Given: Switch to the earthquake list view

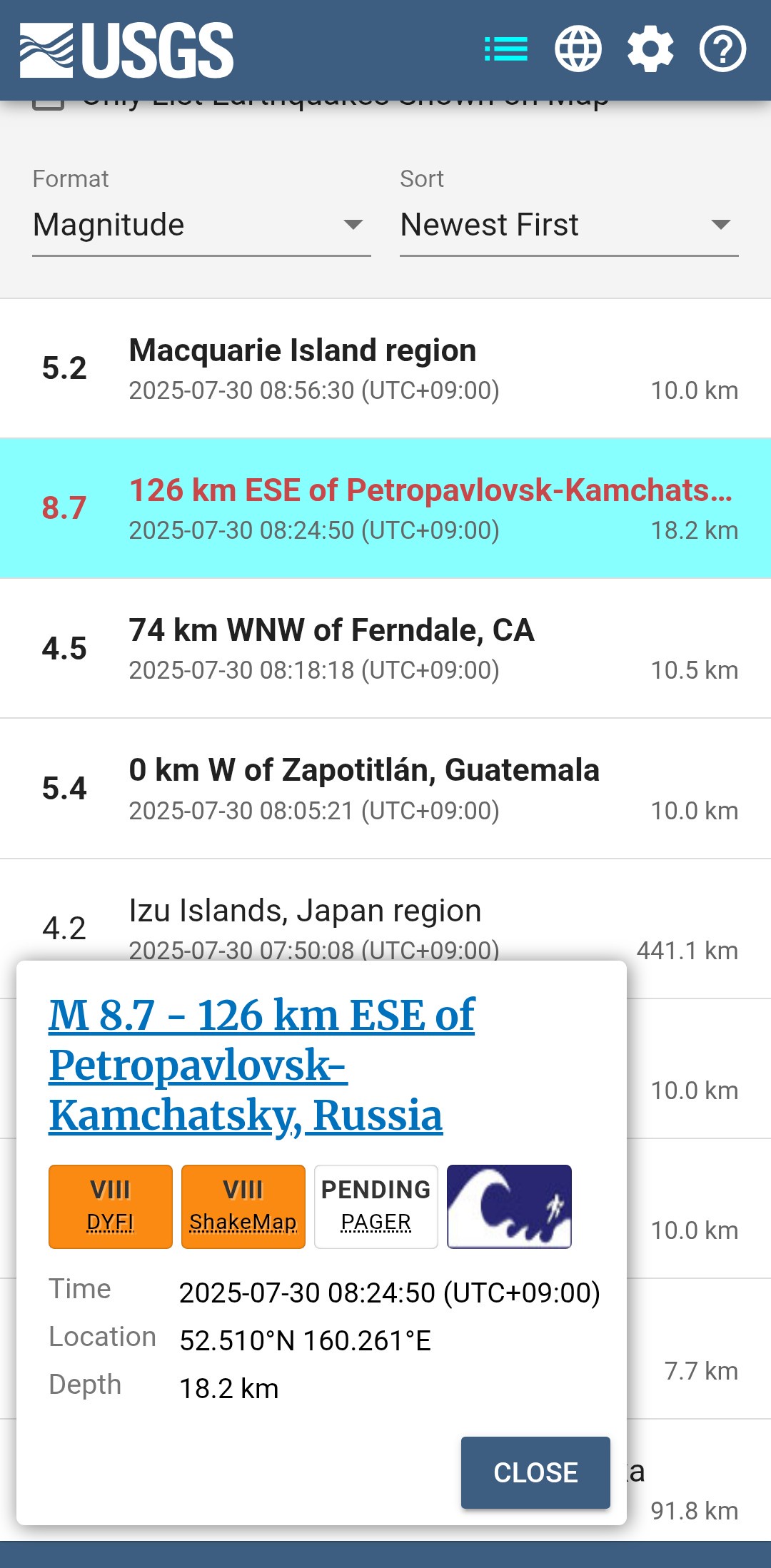Looking at the screenshot, I should point(505,49).
